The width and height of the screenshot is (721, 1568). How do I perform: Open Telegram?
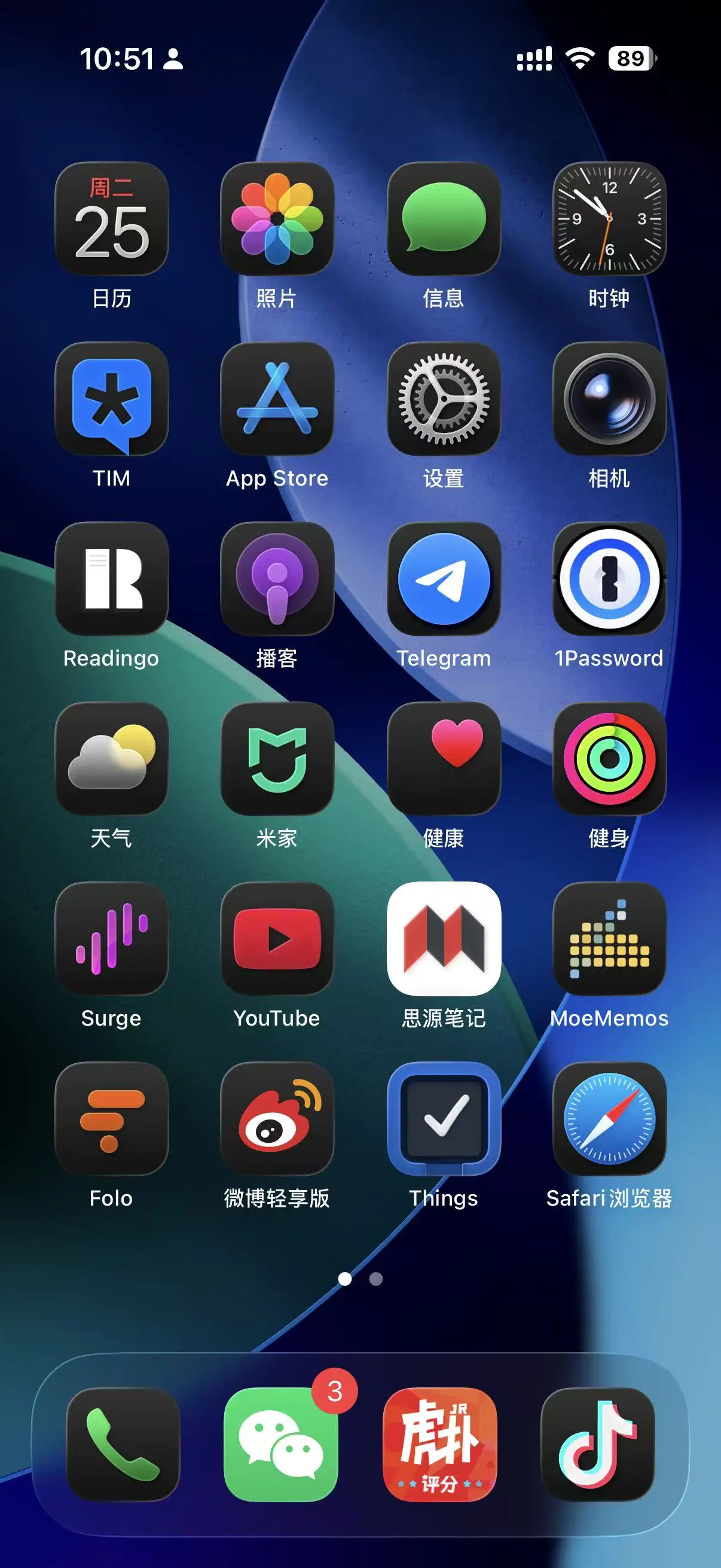click(x=444, y=579)
